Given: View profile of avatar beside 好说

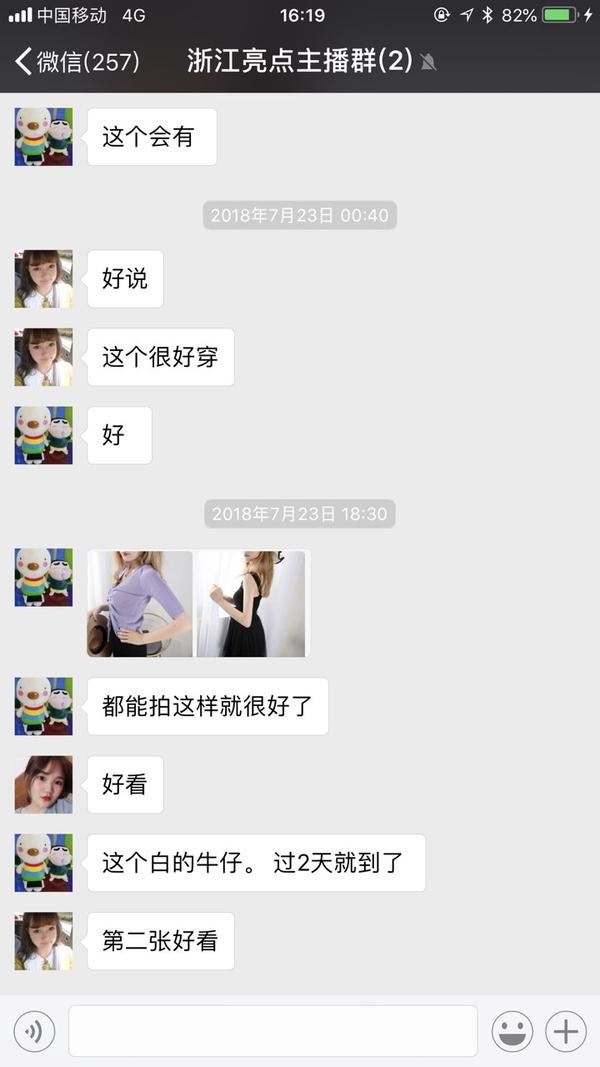Looking at the screenshot, I should click(43, 279).
